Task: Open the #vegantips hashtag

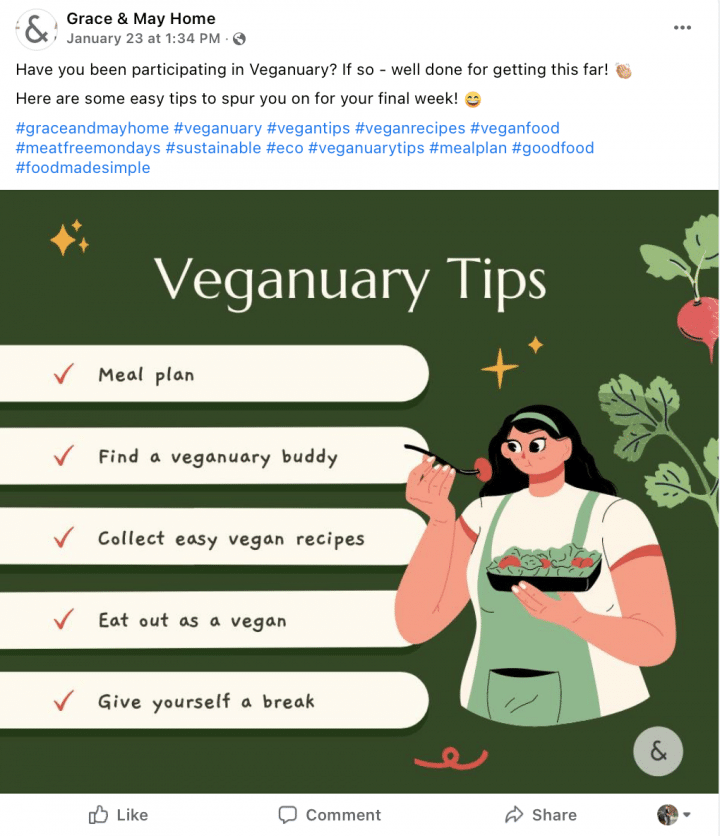Action: 308,128
